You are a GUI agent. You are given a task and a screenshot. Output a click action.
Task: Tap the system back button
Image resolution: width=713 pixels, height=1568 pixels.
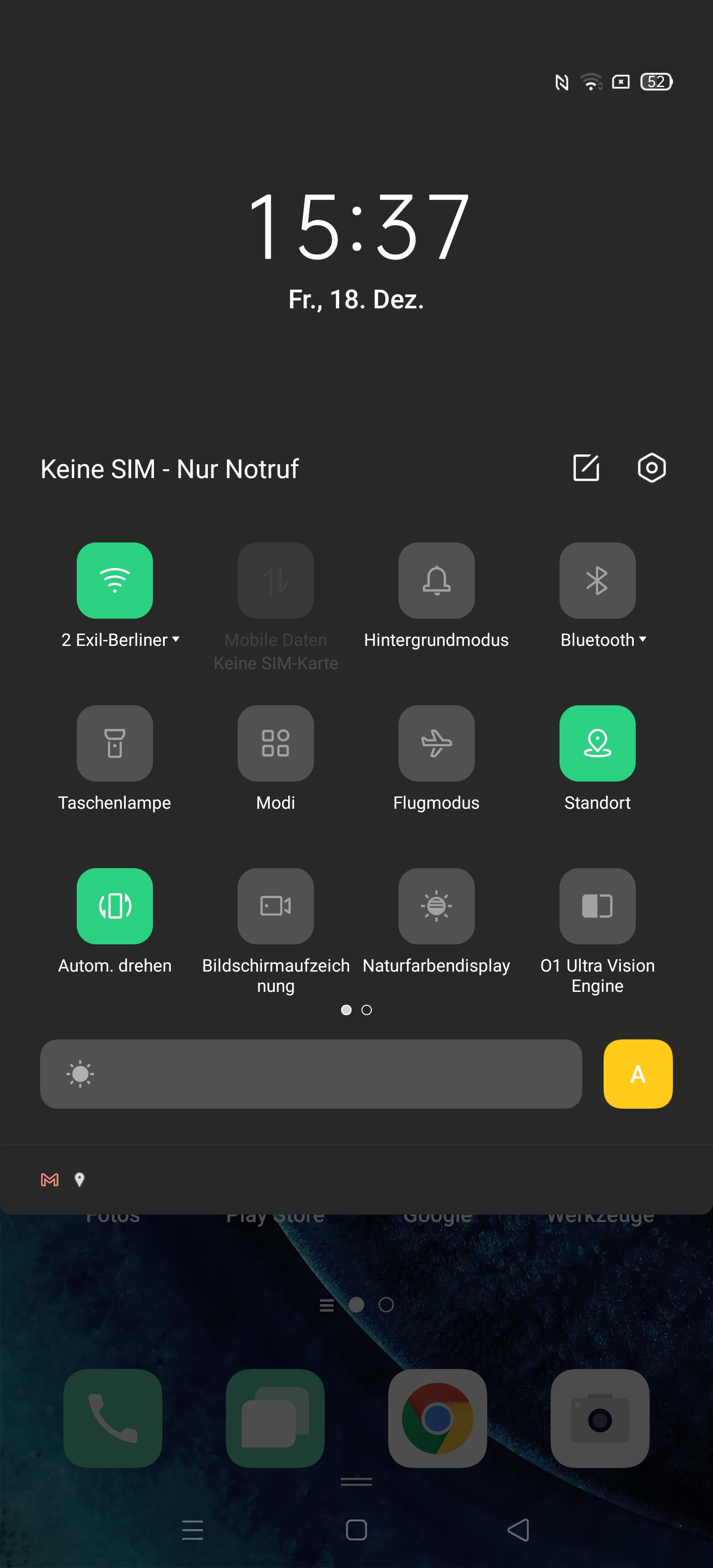[x=518, y=1530]
